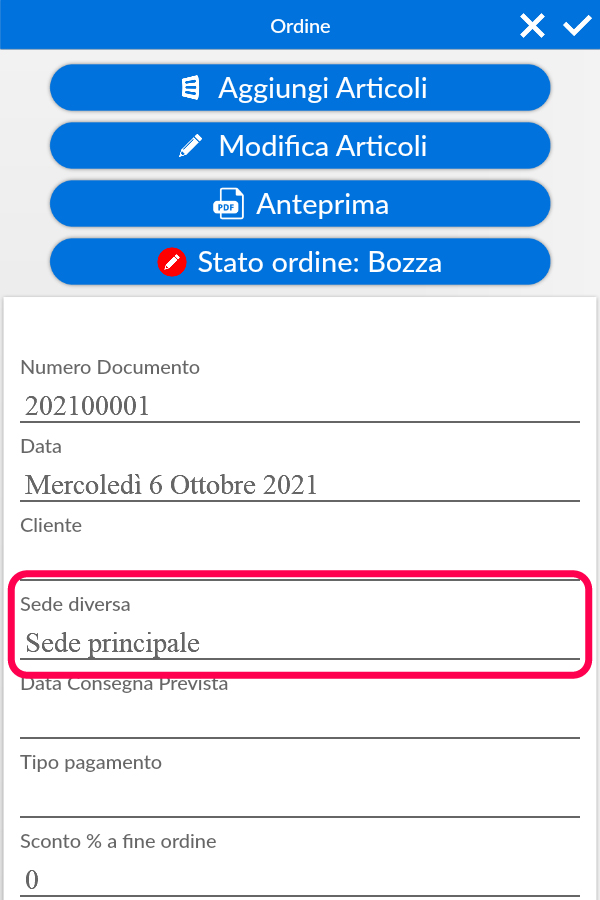
Task: Close the Ordine screen with the X
Action: [532, 26]
